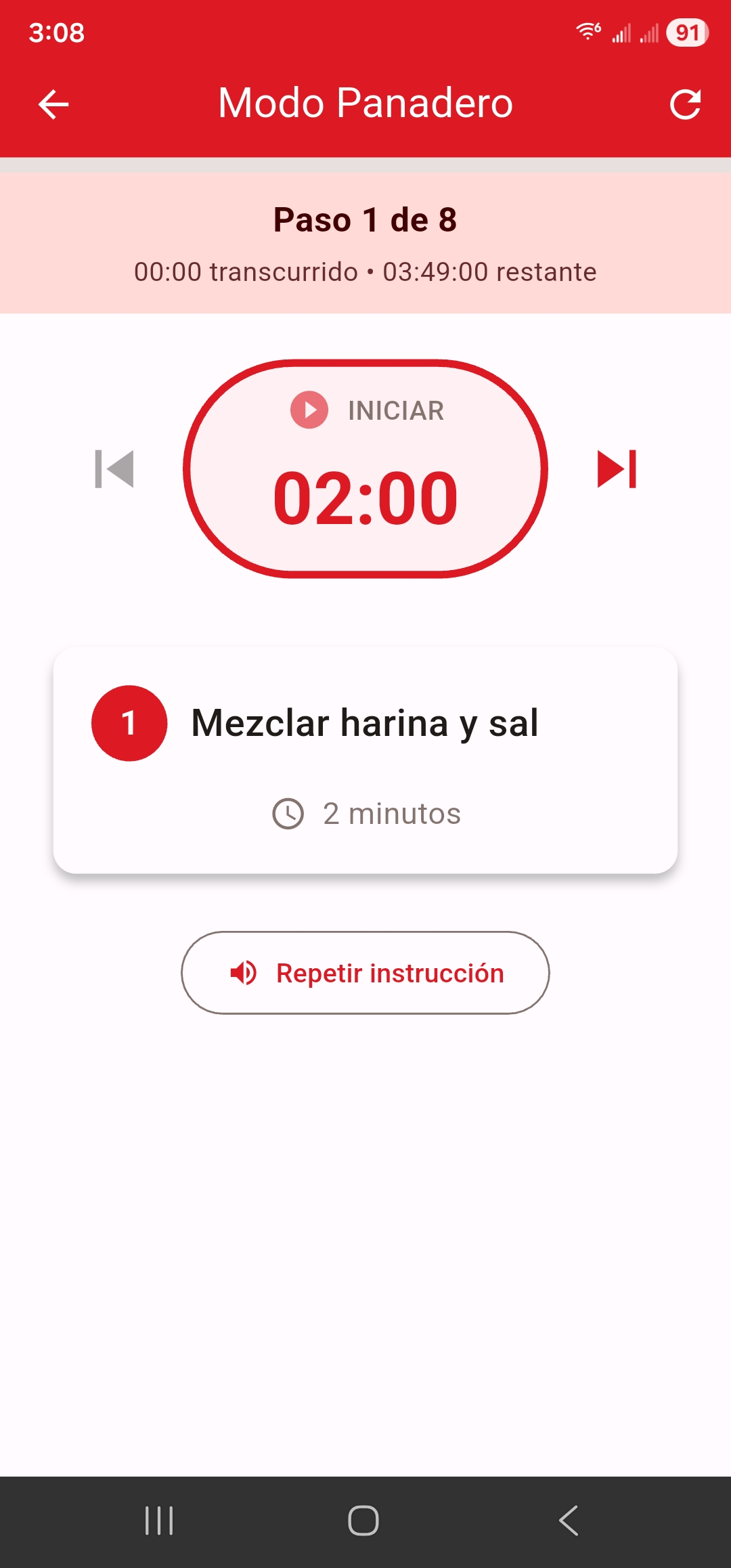Screen dimensions: 731x1568
Task: Go back to the previous step
Action: (x=115, y=468)
